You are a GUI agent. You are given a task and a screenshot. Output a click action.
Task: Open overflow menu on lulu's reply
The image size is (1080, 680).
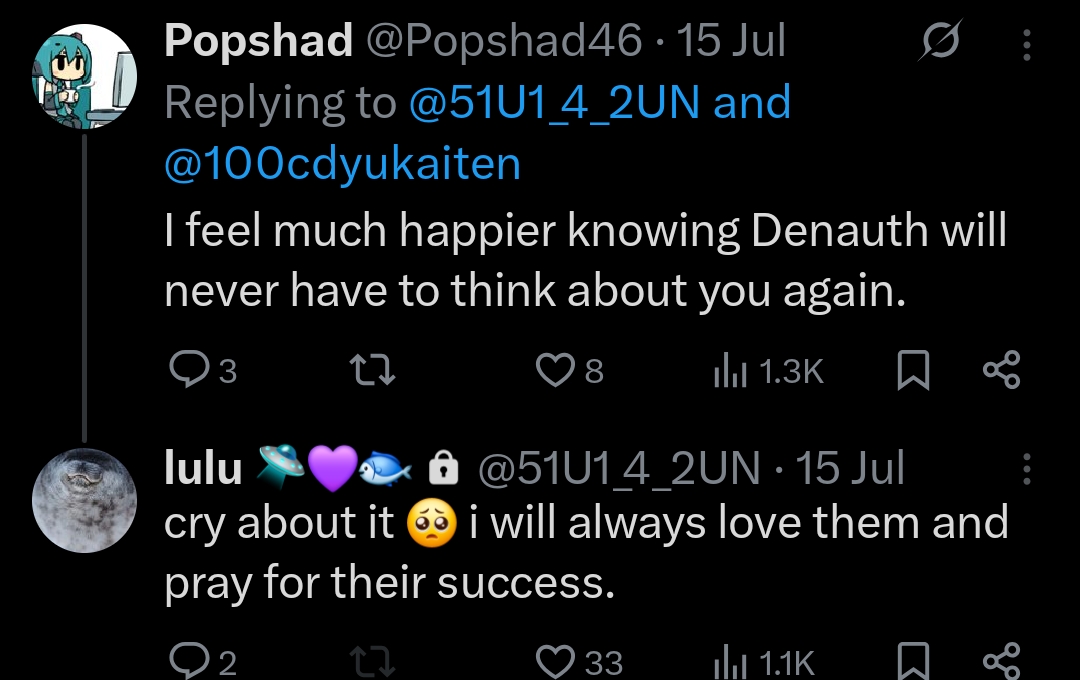(1027, 468)
